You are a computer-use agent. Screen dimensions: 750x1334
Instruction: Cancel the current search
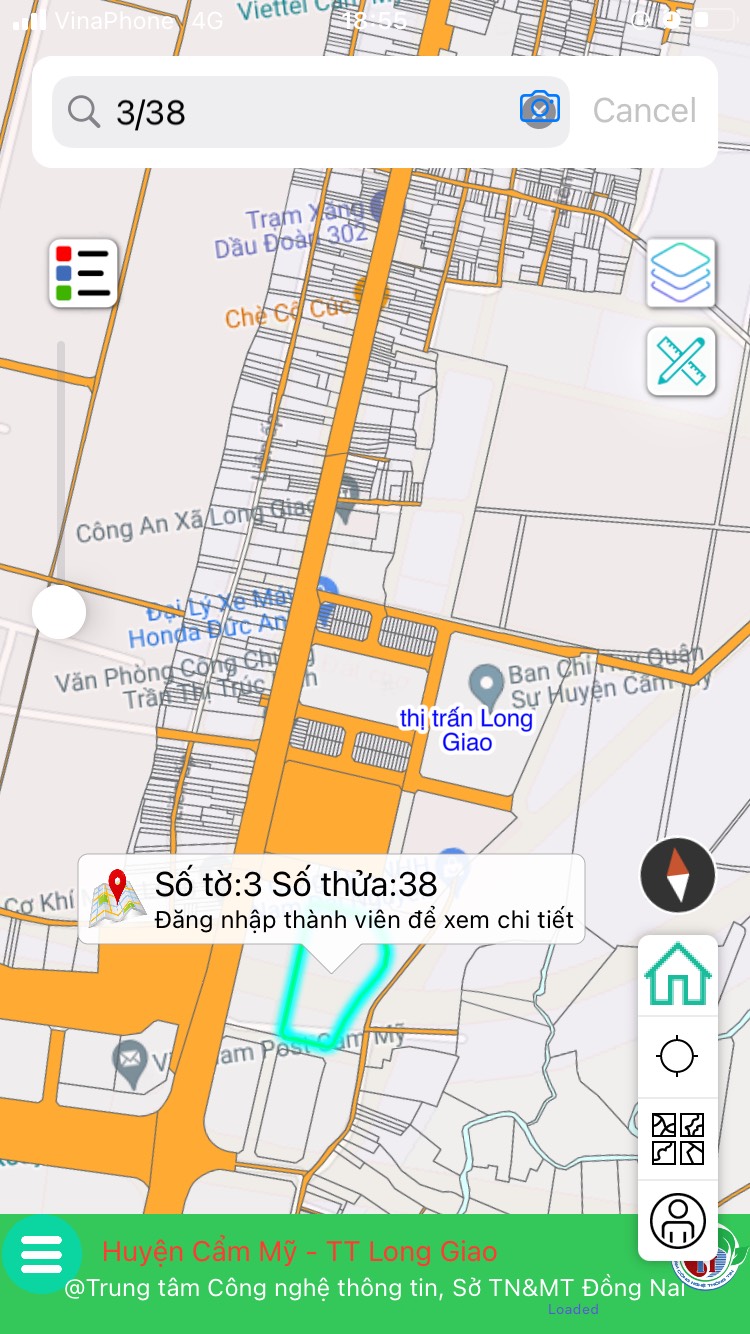[x=644, y=110]
